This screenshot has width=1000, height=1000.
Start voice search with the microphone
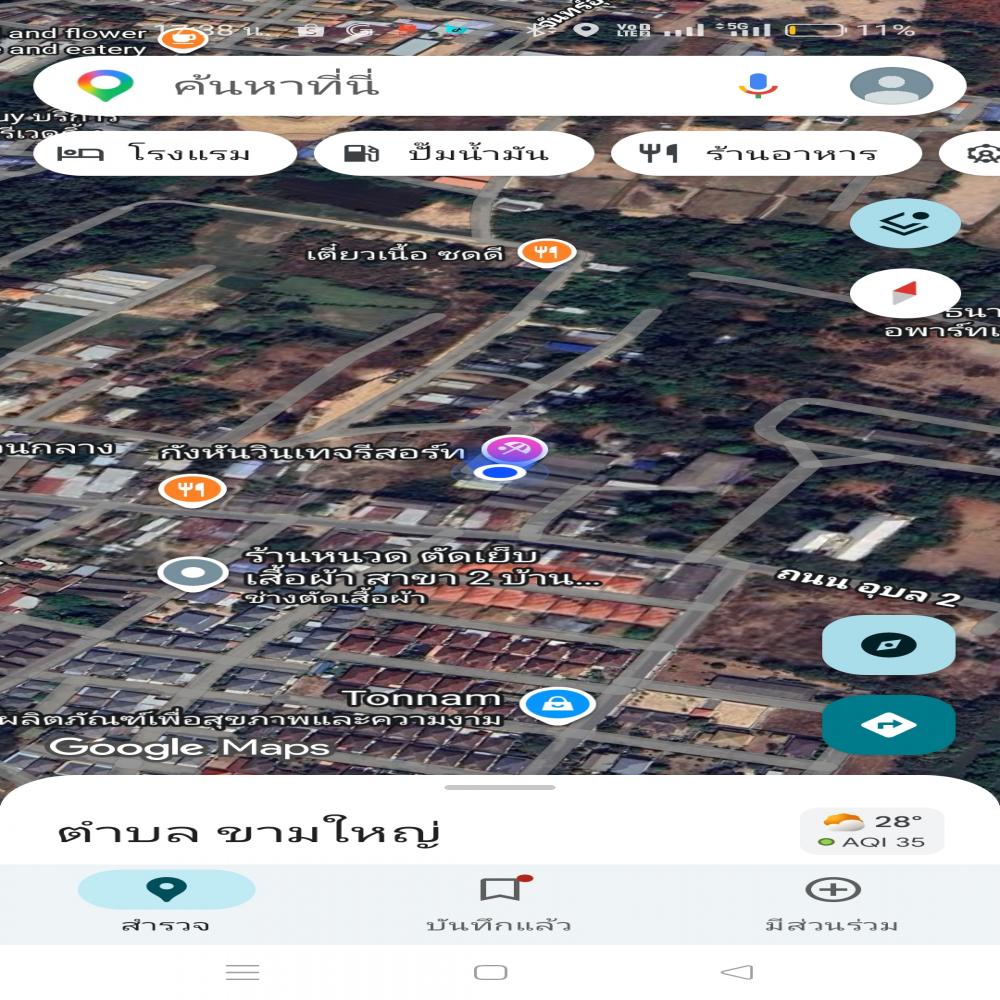click(x=758, y=86)
